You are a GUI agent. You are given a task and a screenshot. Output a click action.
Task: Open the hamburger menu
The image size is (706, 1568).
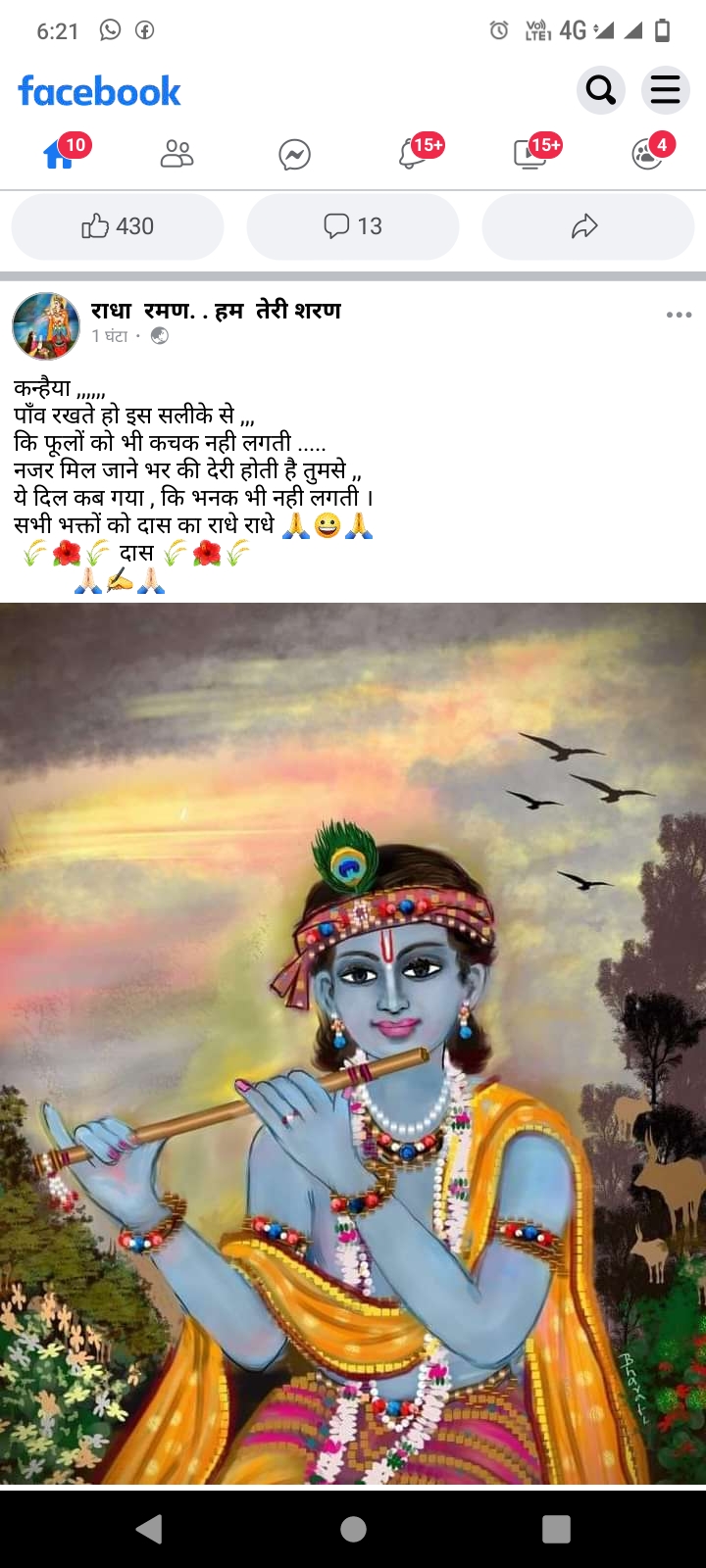click(x=665, y=90)
